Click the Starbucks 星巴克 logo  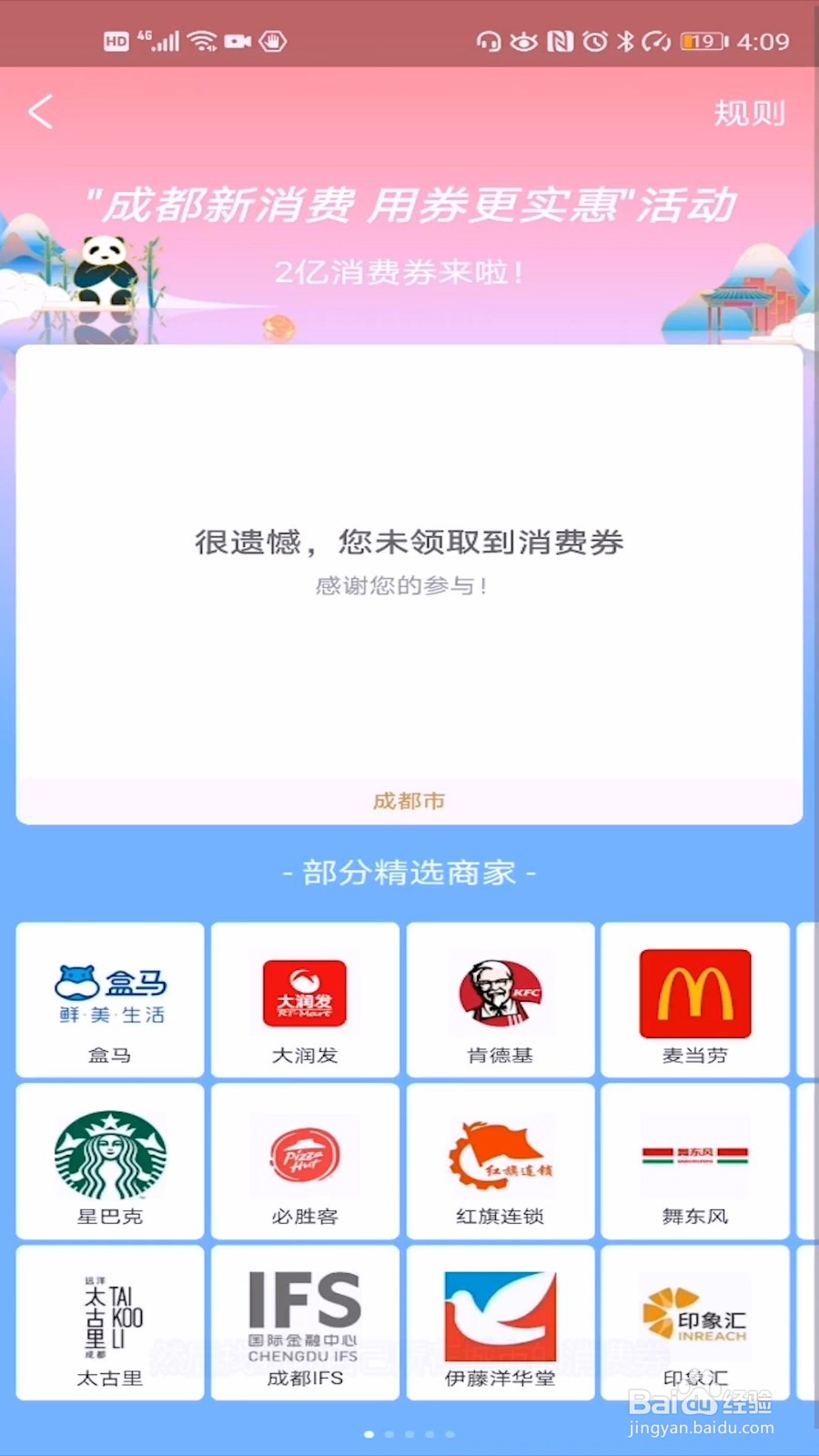click(x=108, y=1156)
